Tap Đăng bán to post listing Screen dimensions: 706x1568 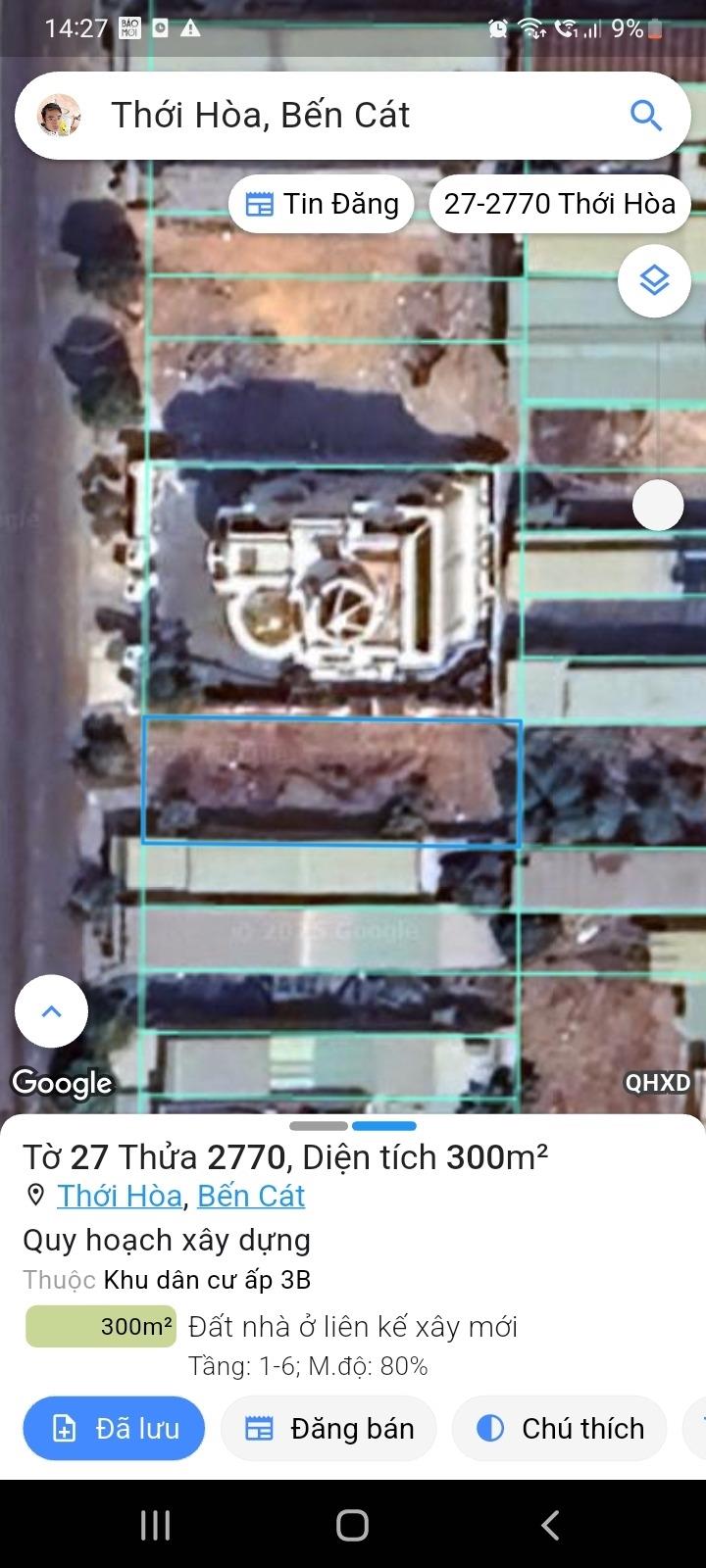coord(328,1428)
